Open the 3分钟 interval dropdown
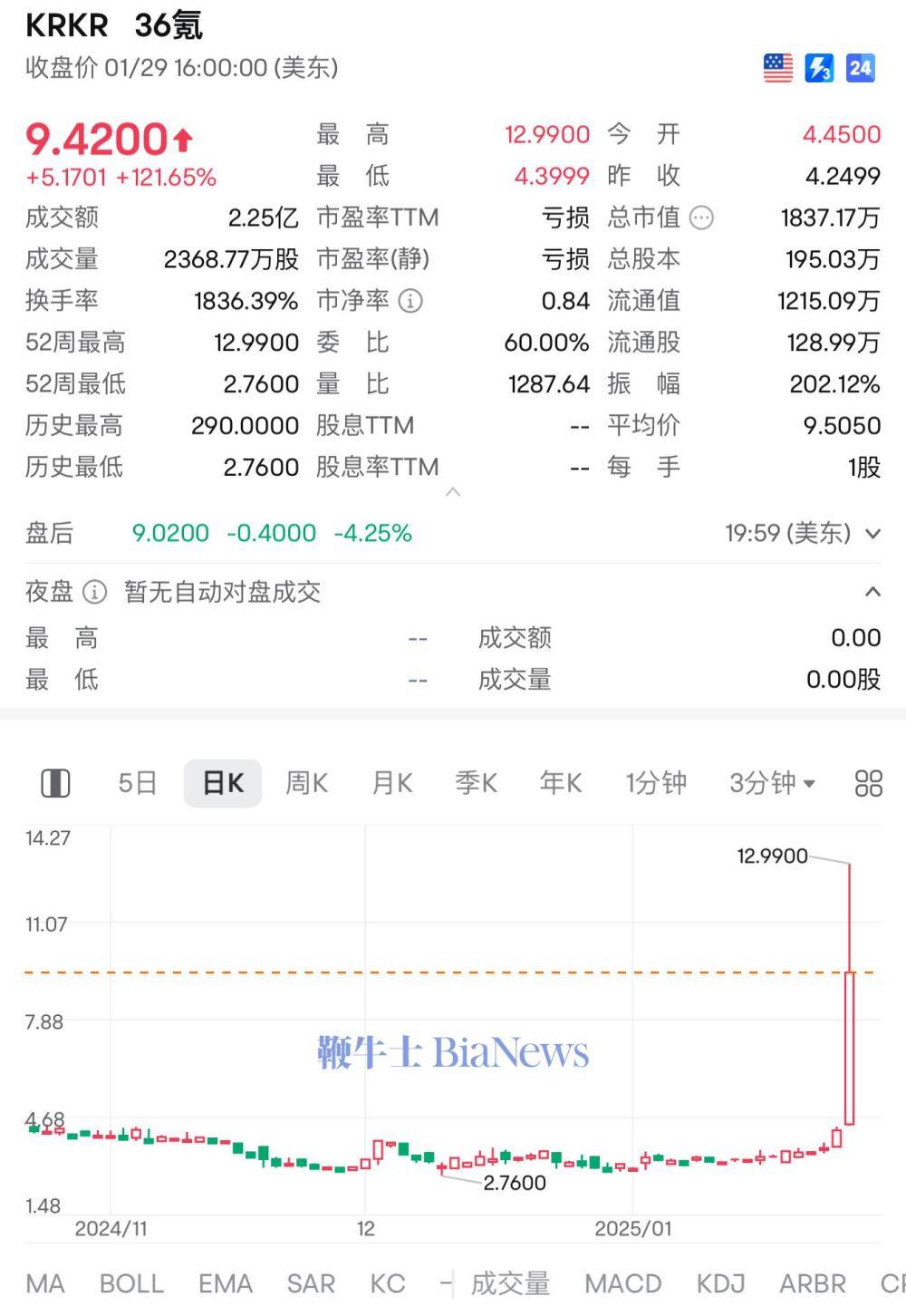The height and width of the screenshot is (1316, 906). point(772,783)
